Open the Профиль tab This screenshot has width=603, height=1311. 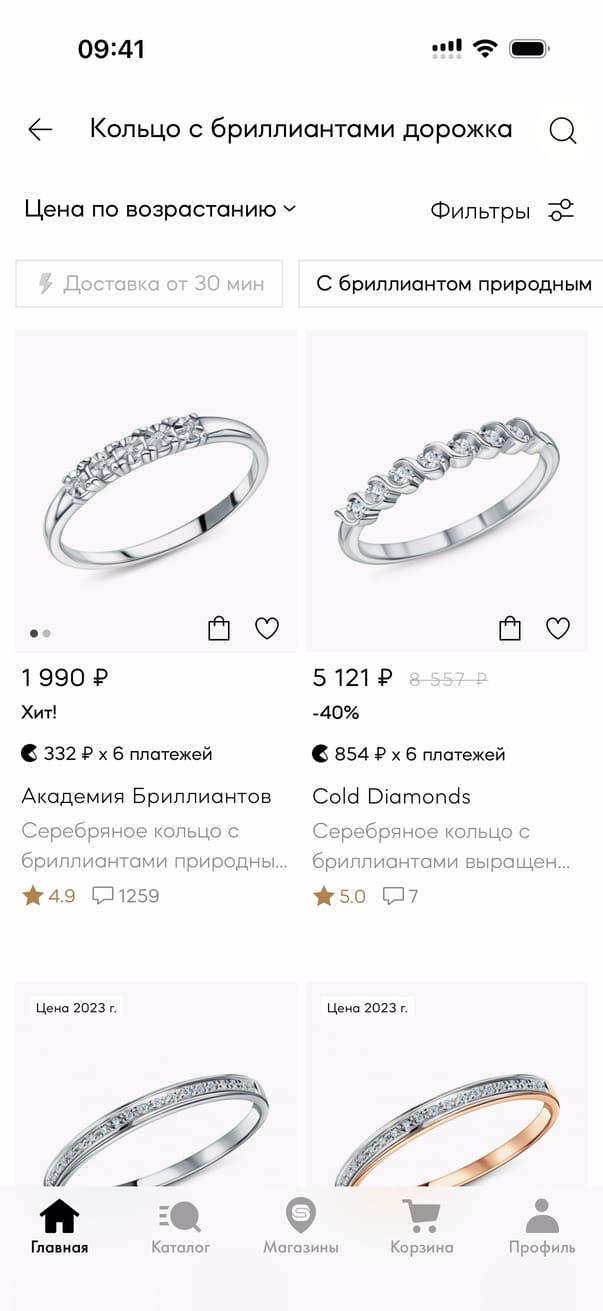coord(542,1227)
